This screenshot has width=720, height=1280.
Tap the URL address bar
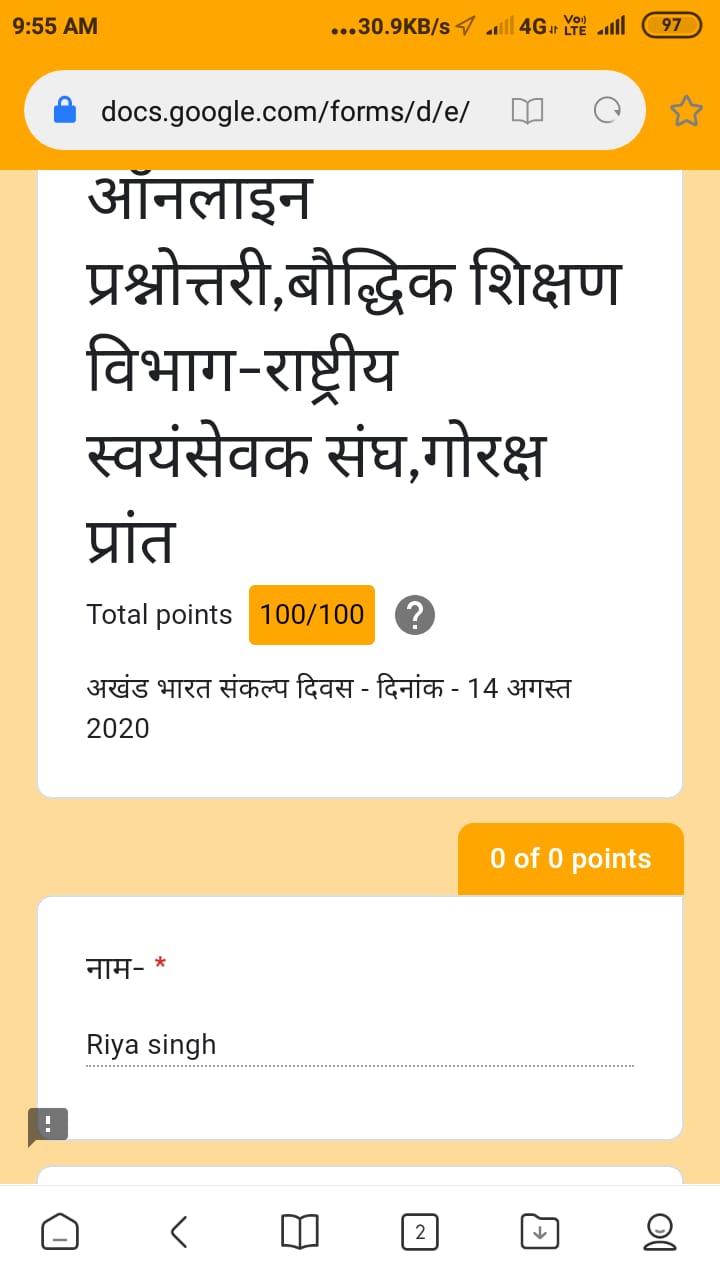coord(285,110)
